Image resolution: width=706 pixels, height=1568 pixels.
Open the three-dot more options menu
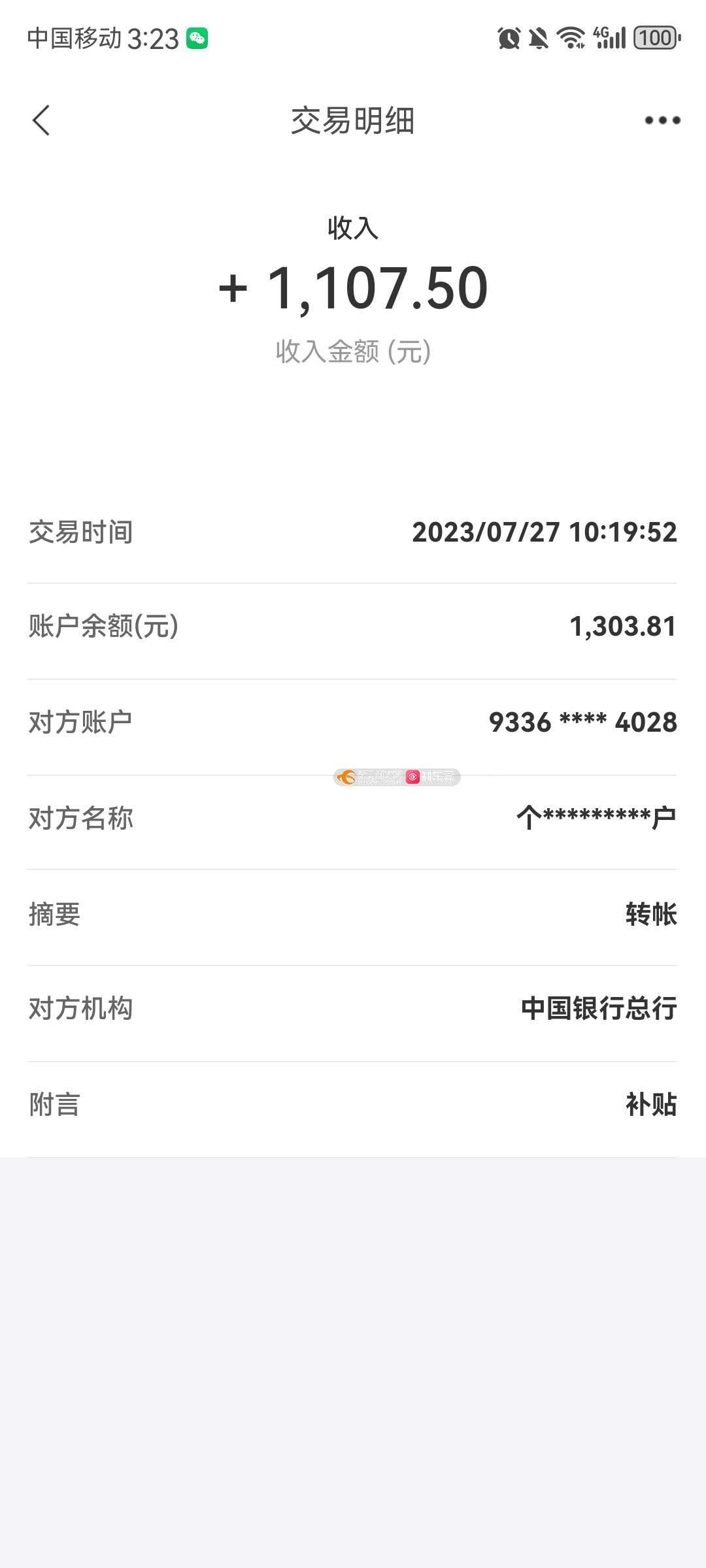662,120
